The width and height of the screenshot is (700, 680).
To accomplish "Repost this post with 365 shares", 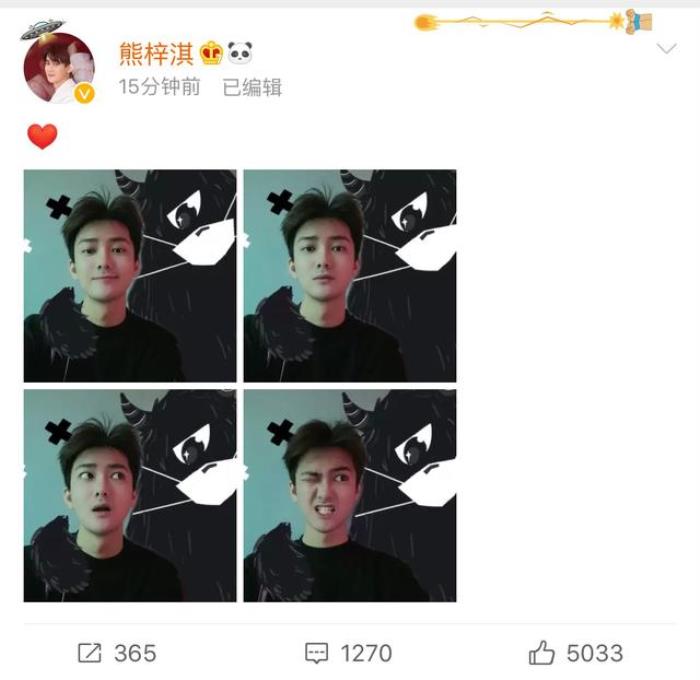I will pyautogui.click(x=117, y=653).
